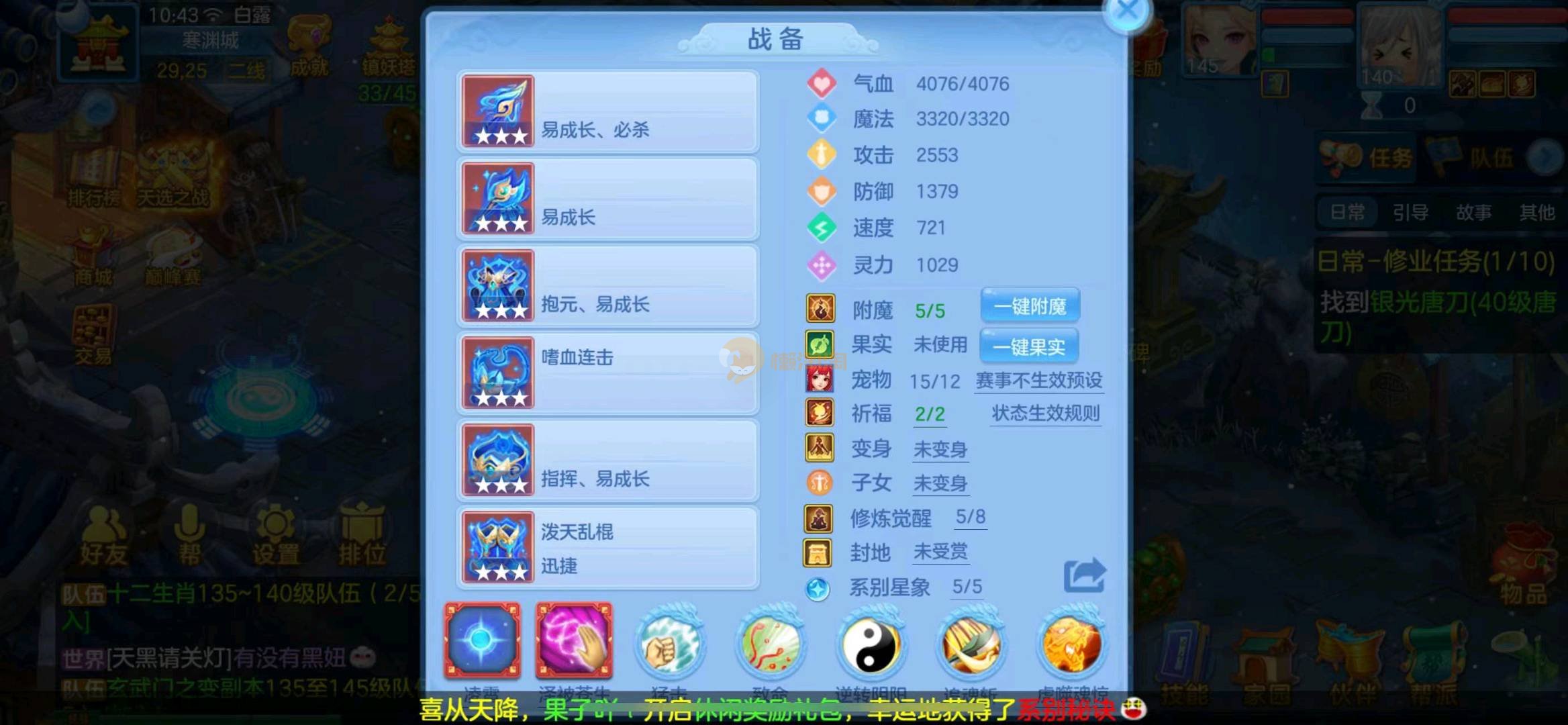Tap the 一键果实 button
The width and height of the screenshot is (1568, 725).
point(1029,346)
